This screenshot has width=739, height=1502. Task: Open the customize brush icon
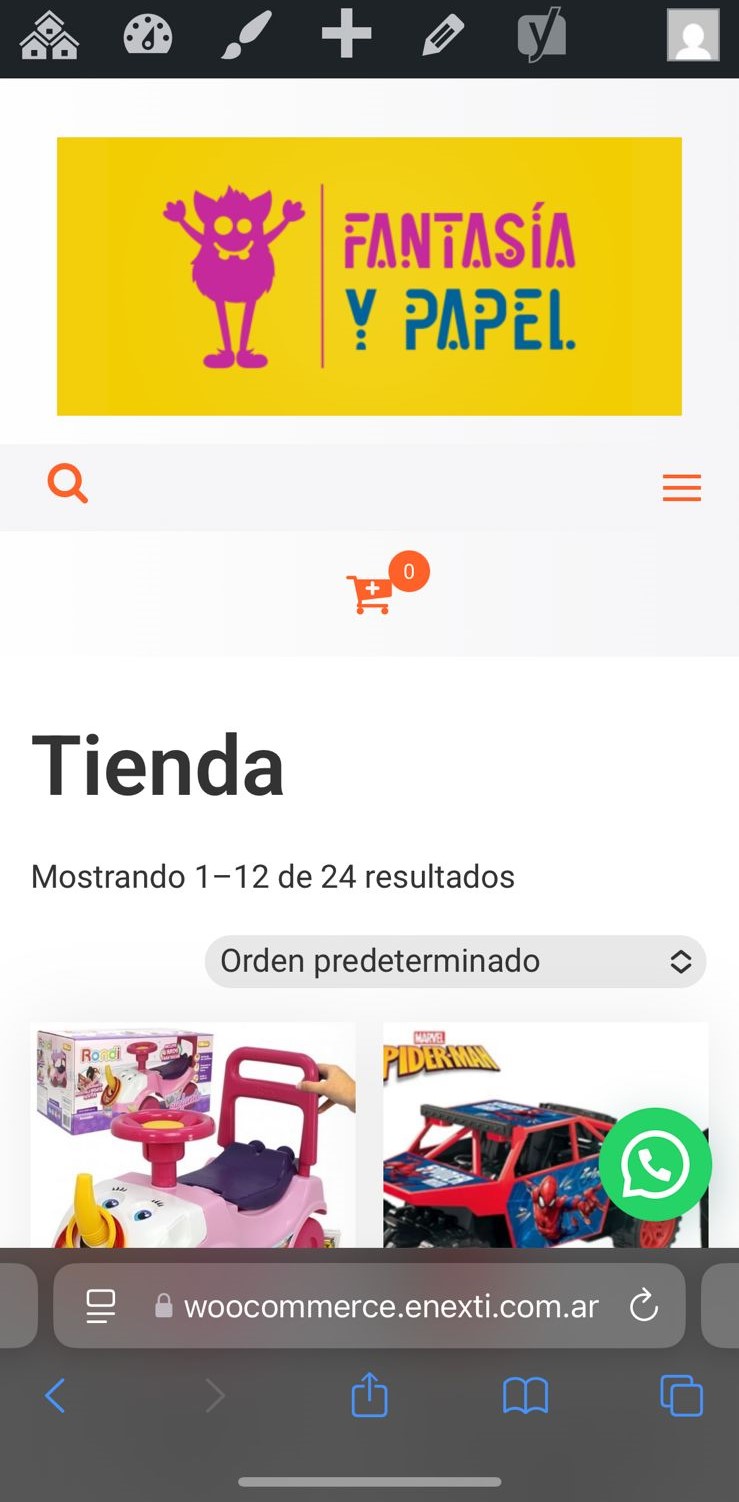point(246,37)
